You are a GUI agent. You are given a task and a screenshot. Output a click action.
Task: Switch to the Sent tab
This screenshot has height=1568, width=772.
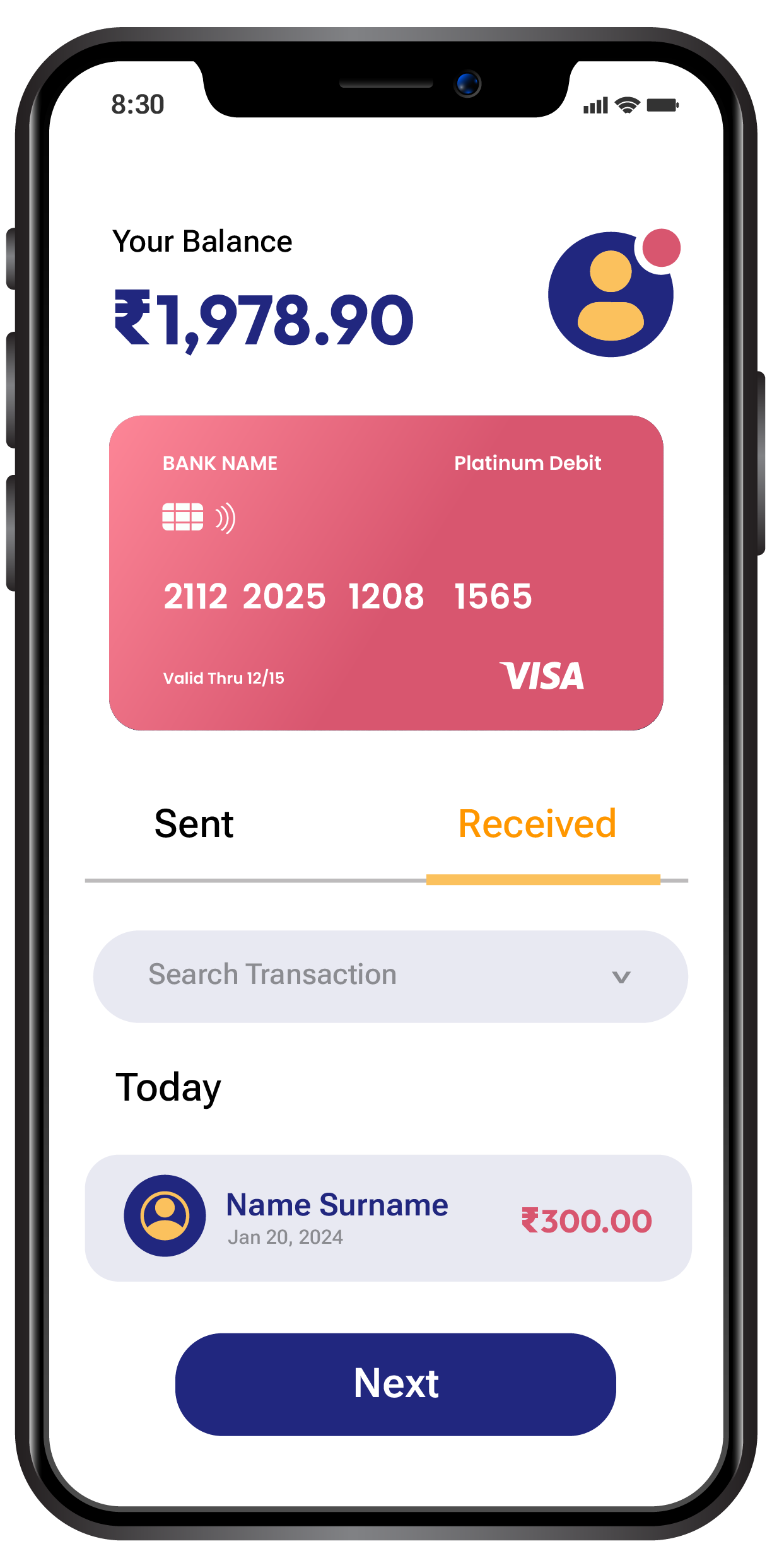[x=194, y=824]
